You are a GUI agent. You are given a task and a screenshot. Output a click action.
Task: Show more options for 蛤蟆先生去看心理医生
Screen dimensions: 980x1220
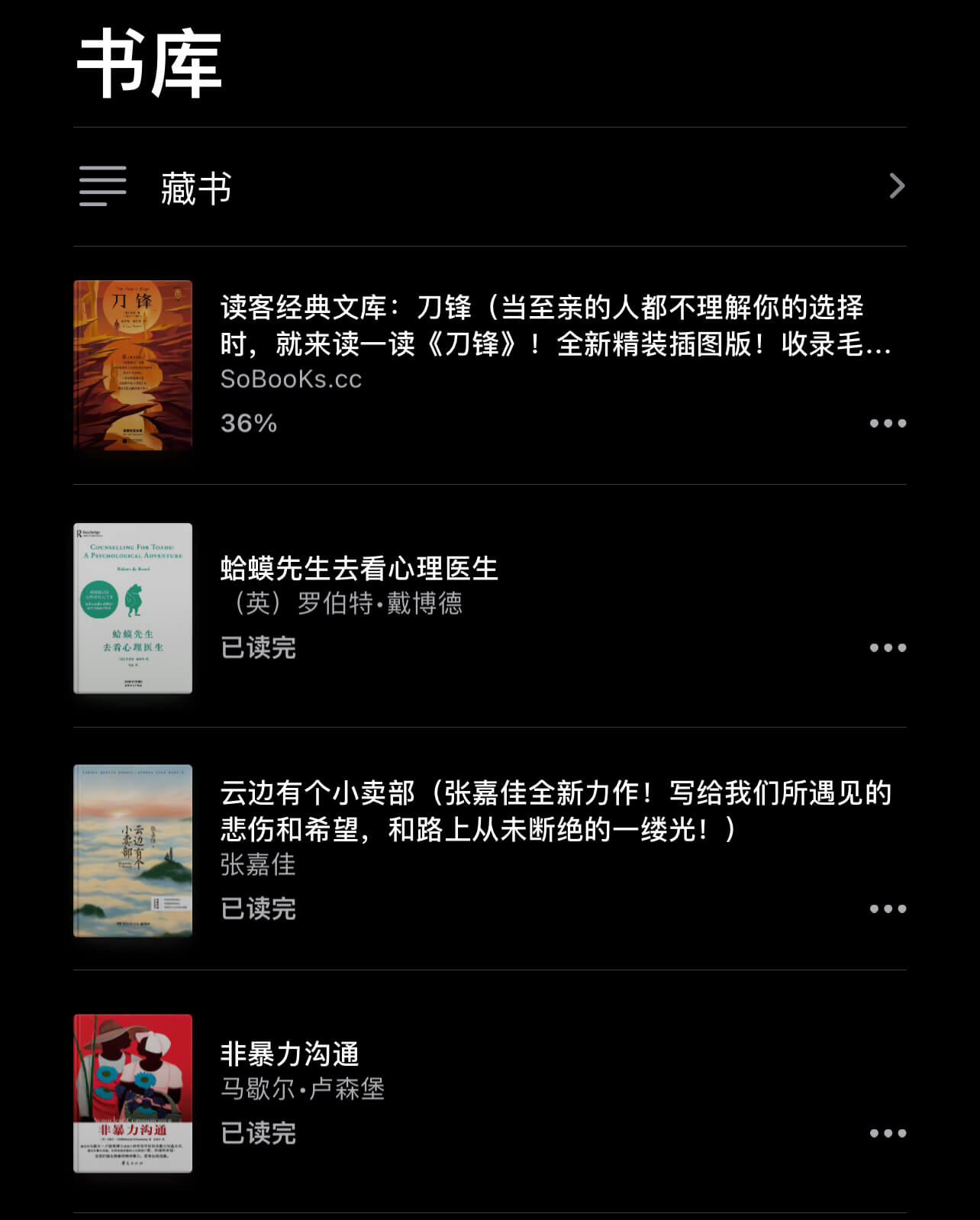tap(888, 647)
